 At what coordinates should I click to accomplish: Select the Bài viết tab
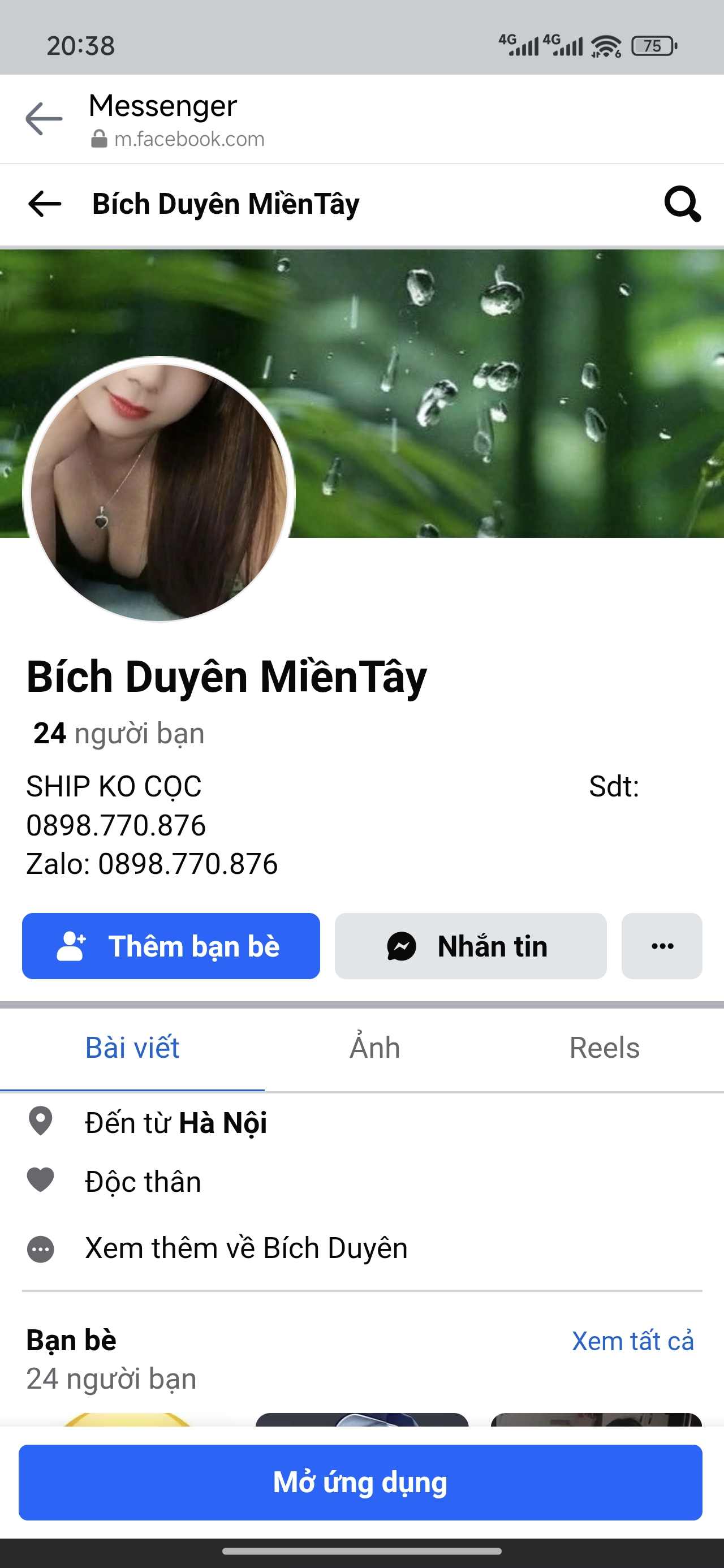(133, 1048)
